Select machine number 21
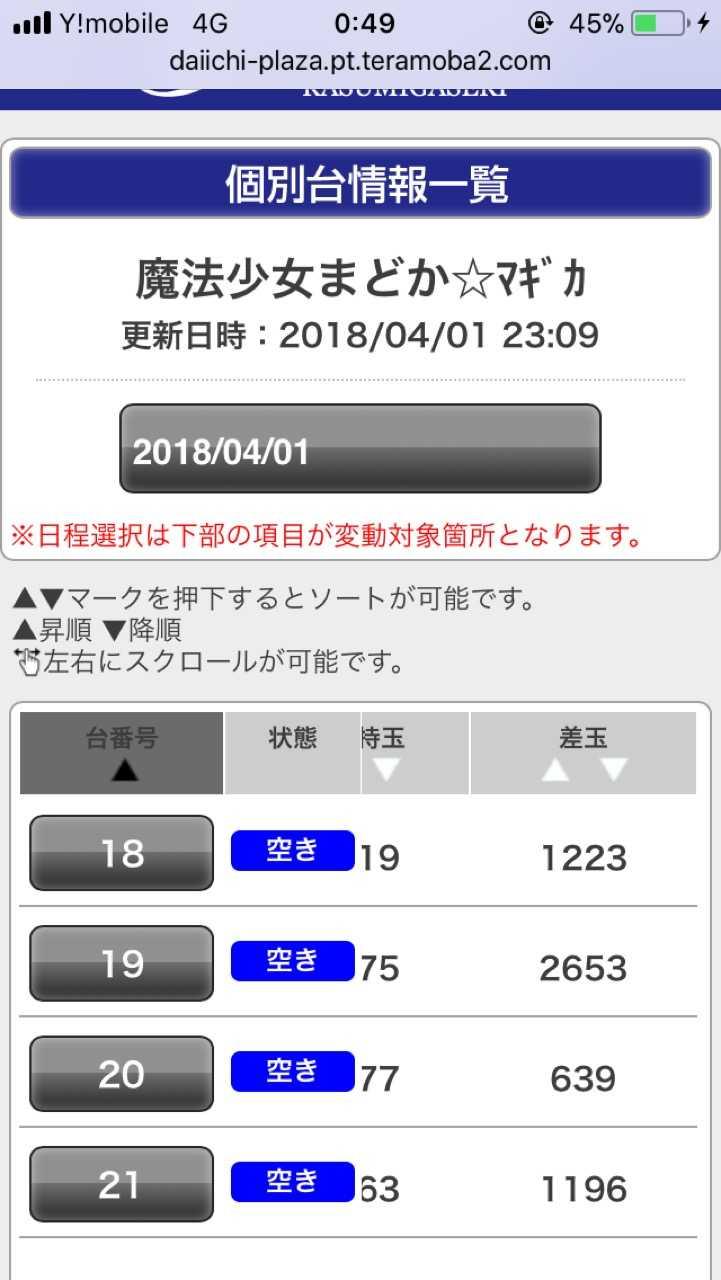The image size is (721, 1280). point(121,1184)
